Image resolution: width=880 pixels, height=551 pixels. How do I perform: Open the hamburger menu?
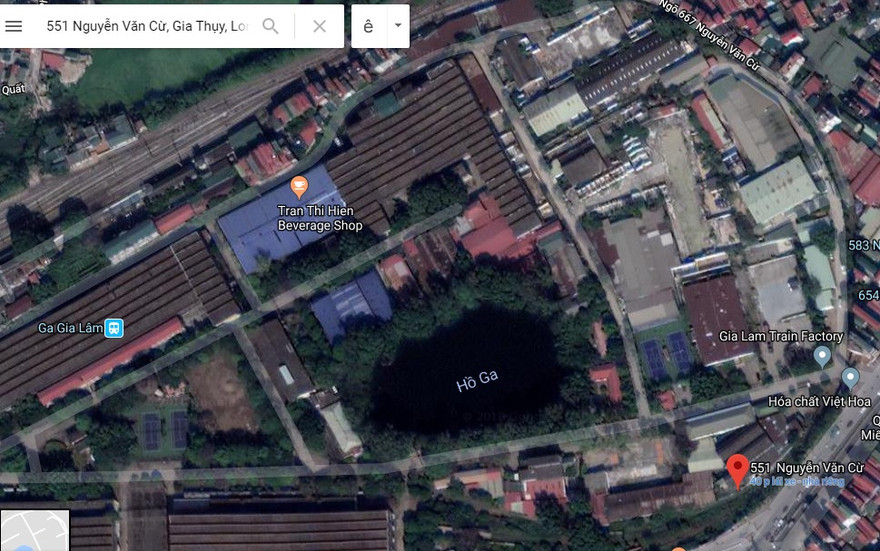pos(14,26)
